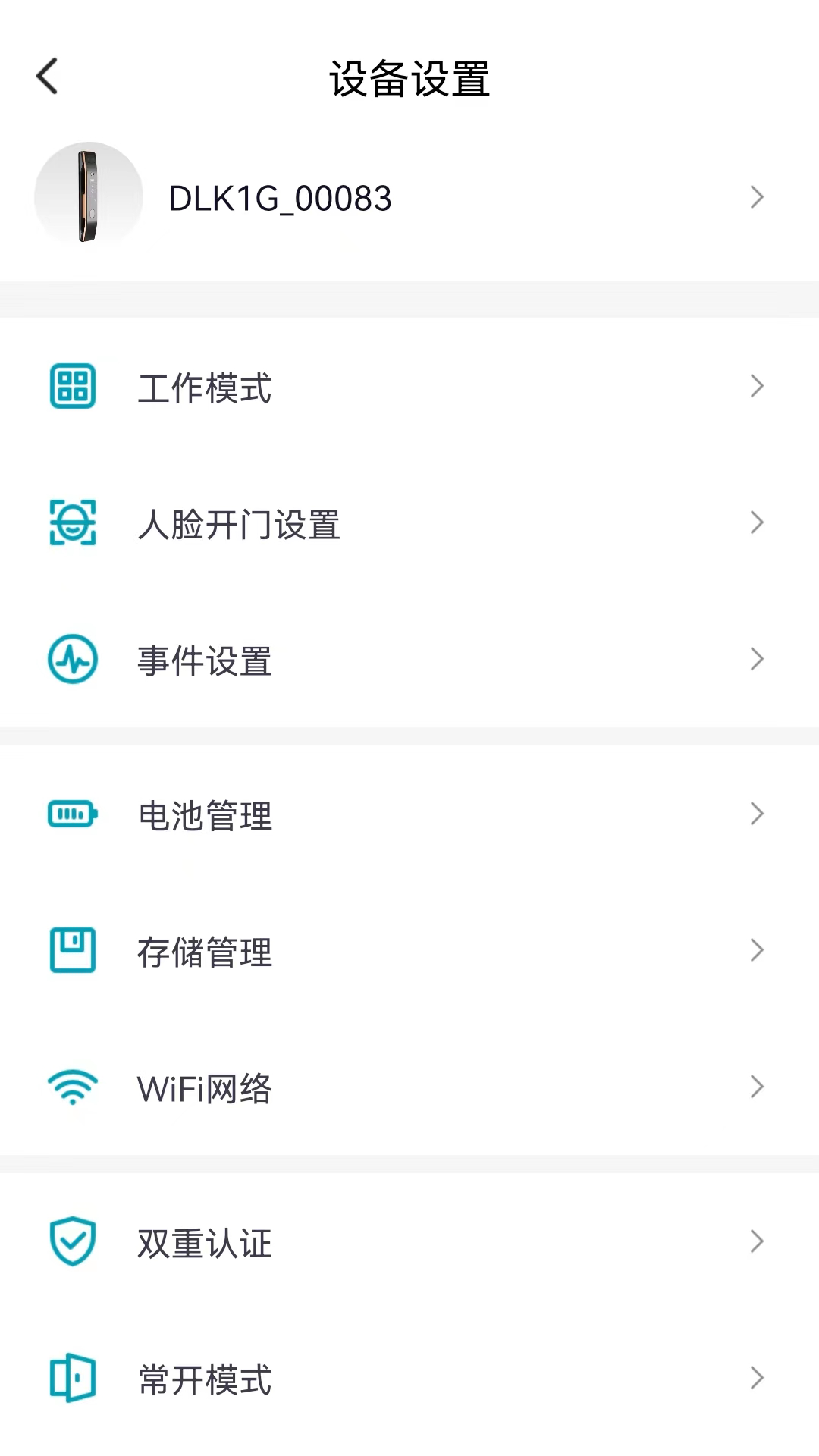Image resolution: width=819 pixels, height=1456 pixels.
Task: Click the battery icon next to 电池管理
Action: 72,814
